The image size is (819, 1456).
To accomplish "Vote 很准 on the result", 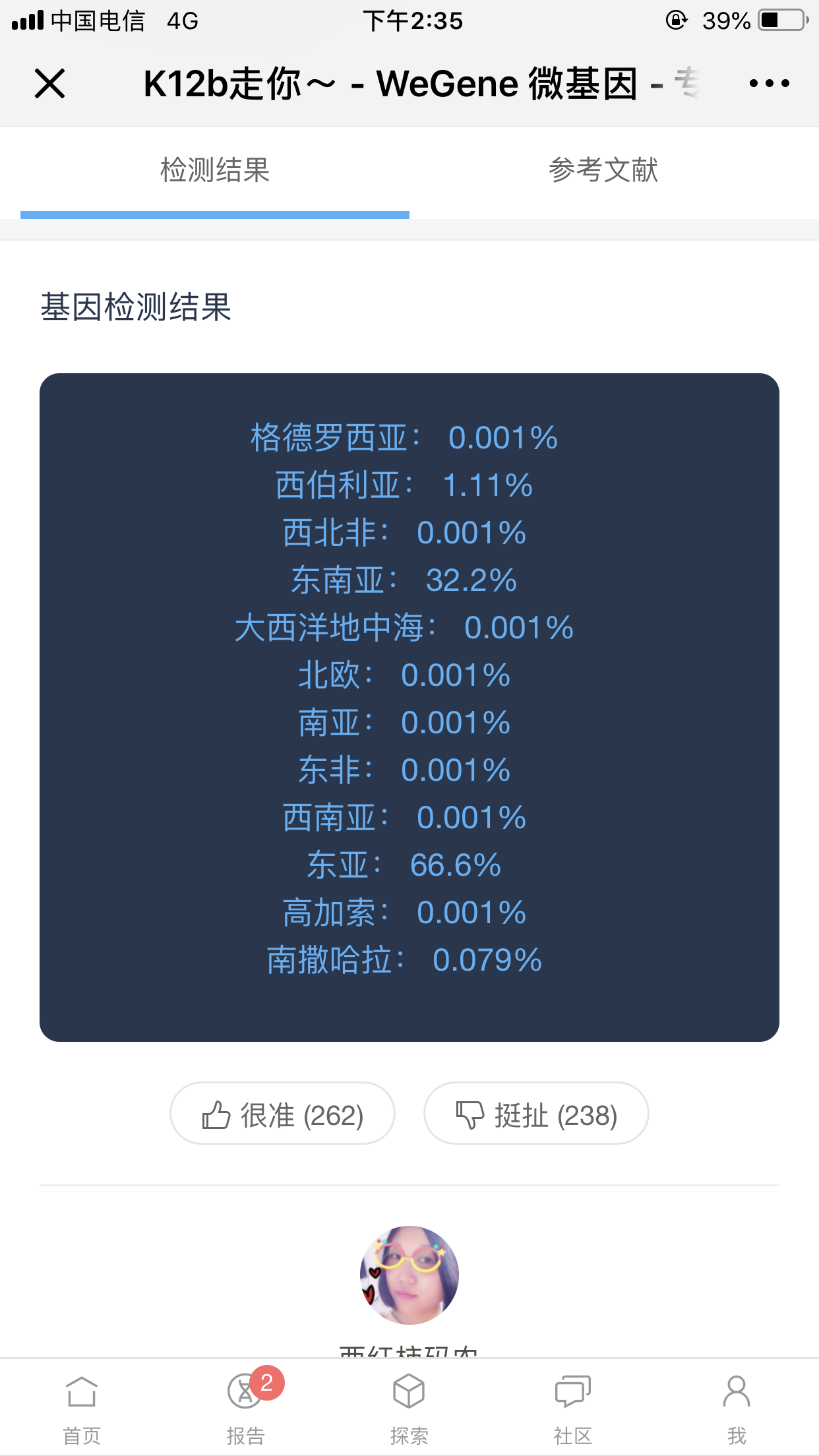I will coord(282,1113).
